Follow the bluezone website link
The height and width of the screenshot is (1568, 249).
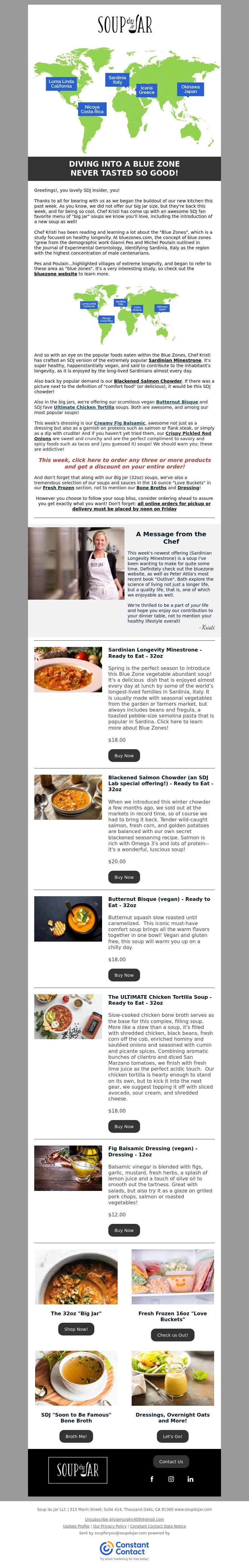tap(55, 274)
